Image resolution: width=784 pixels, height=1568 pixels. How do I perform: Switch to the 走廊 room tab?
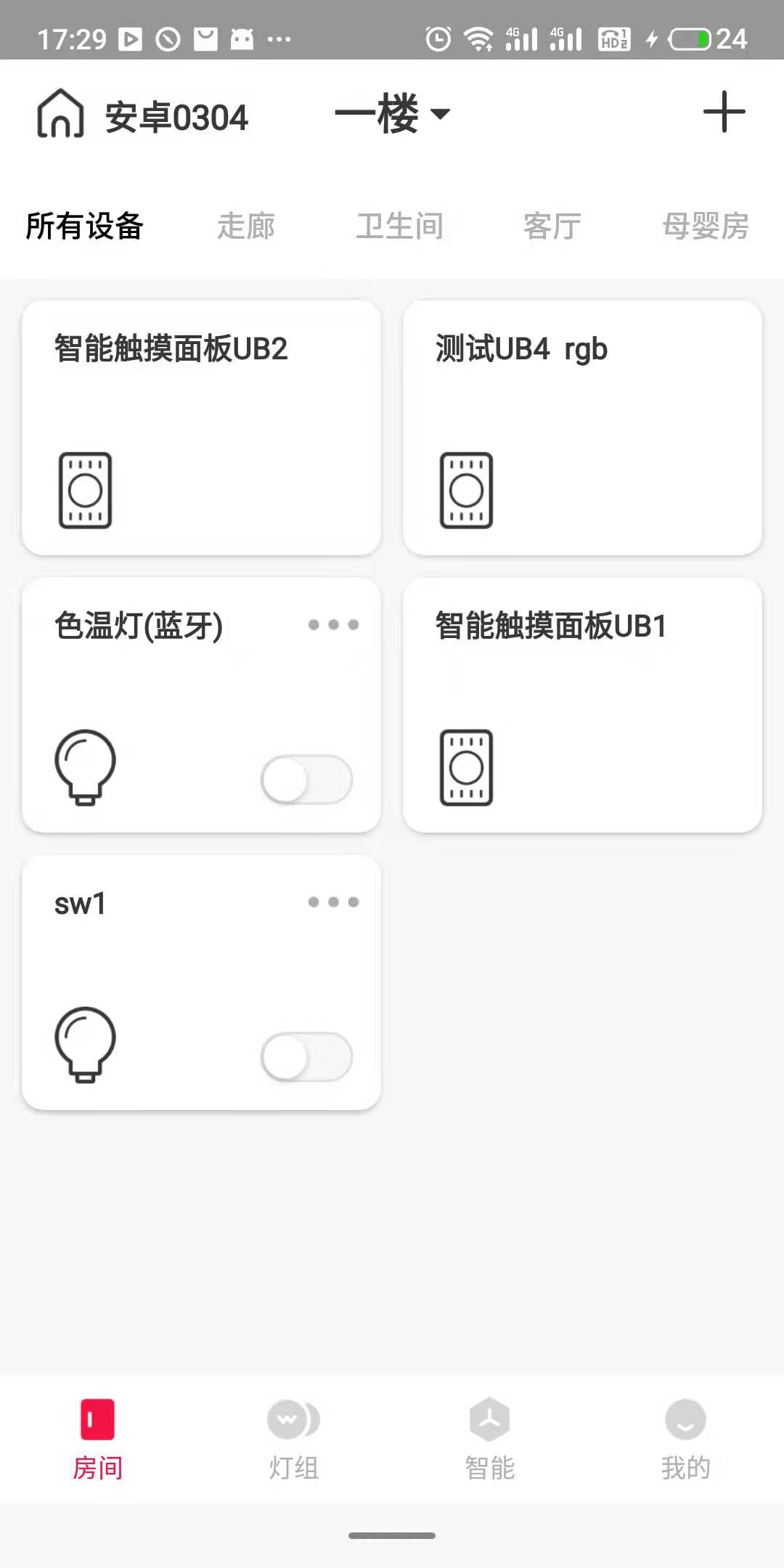pos(245,226)
